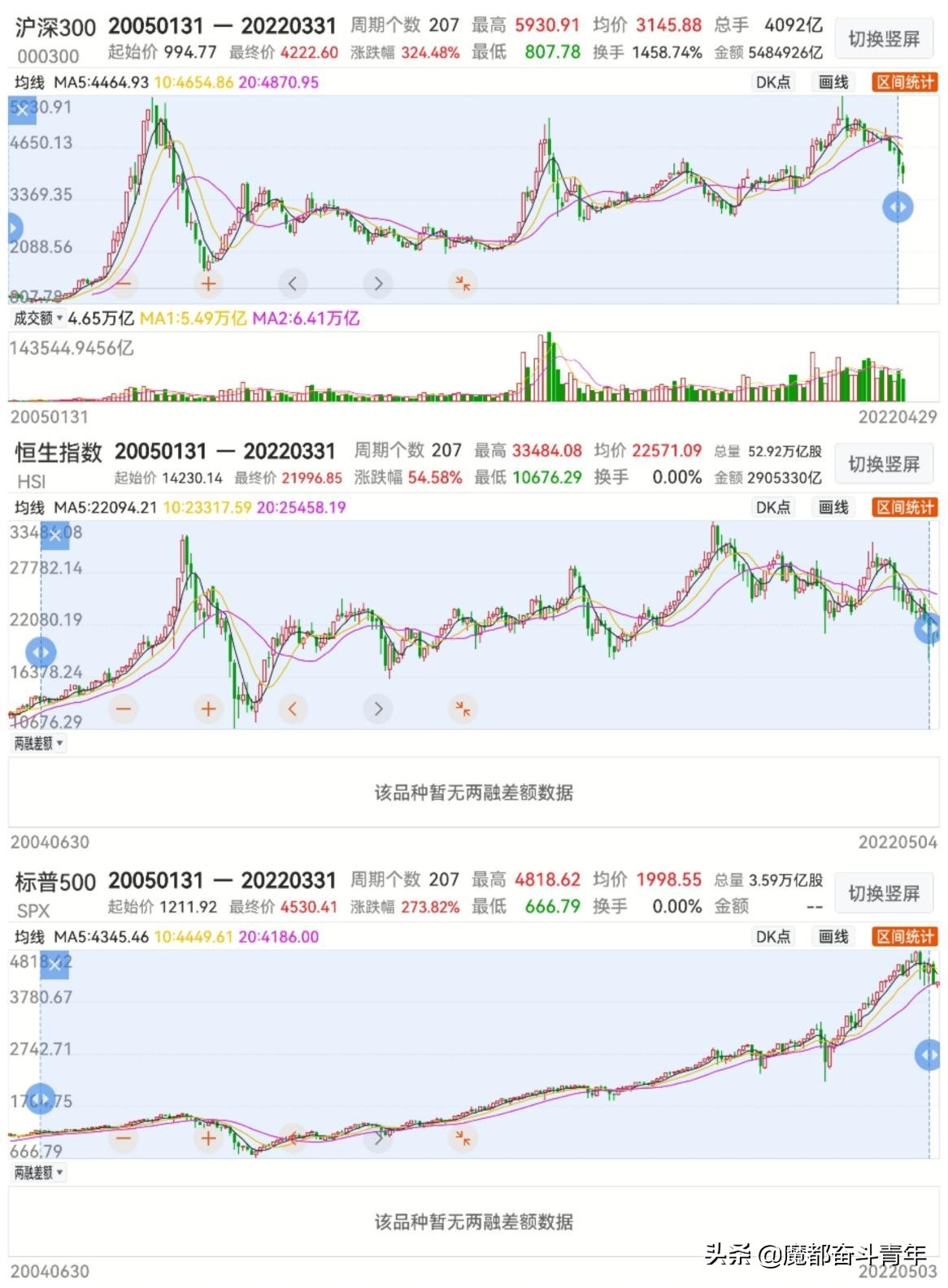Enable DK点 on the 沪深300 chart

pos(772,82)
